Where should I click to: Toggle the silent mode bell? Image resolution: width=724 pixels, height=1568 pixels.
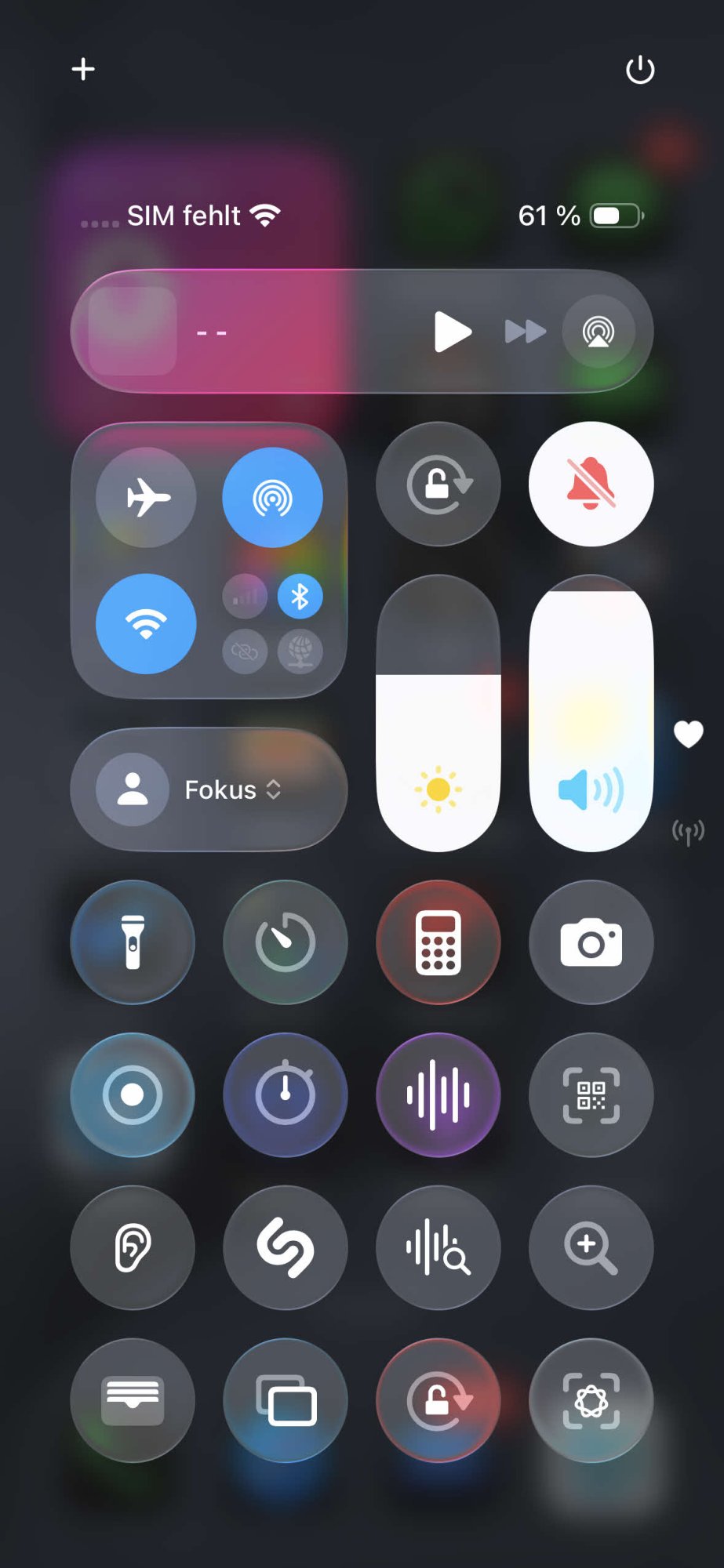tap(591, 484)
